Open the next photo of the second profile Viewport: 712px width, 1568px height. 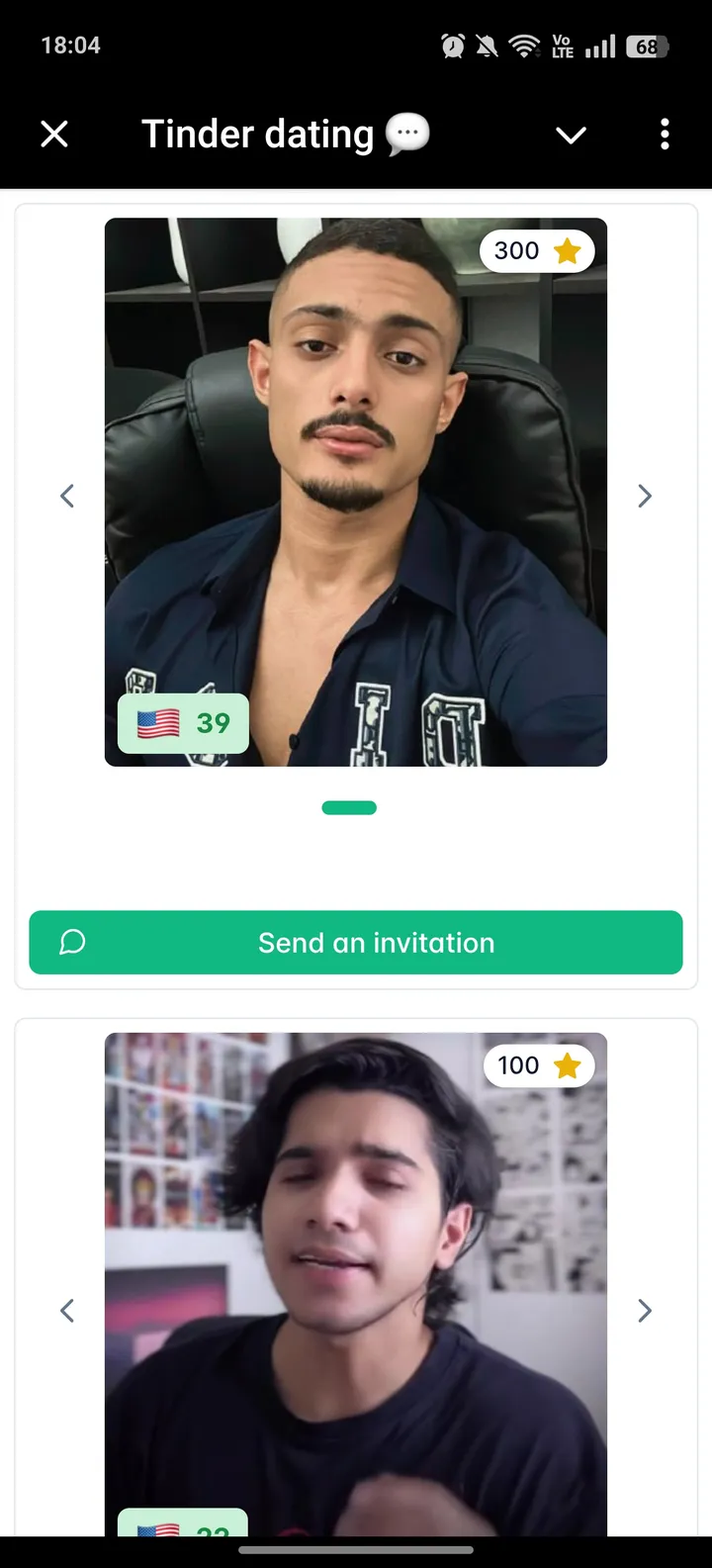[644, 1310]
